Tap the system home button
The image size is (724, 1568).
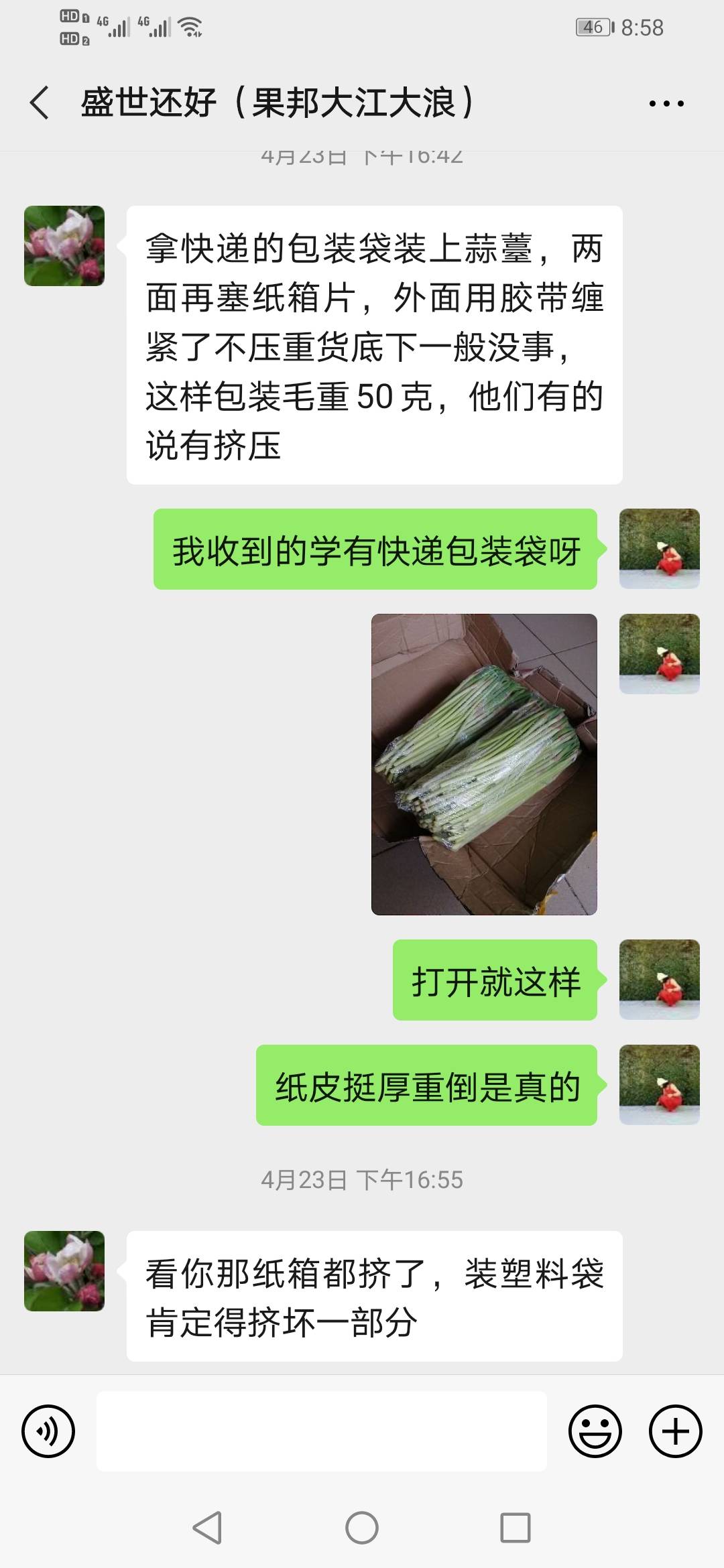[362, 1528]
